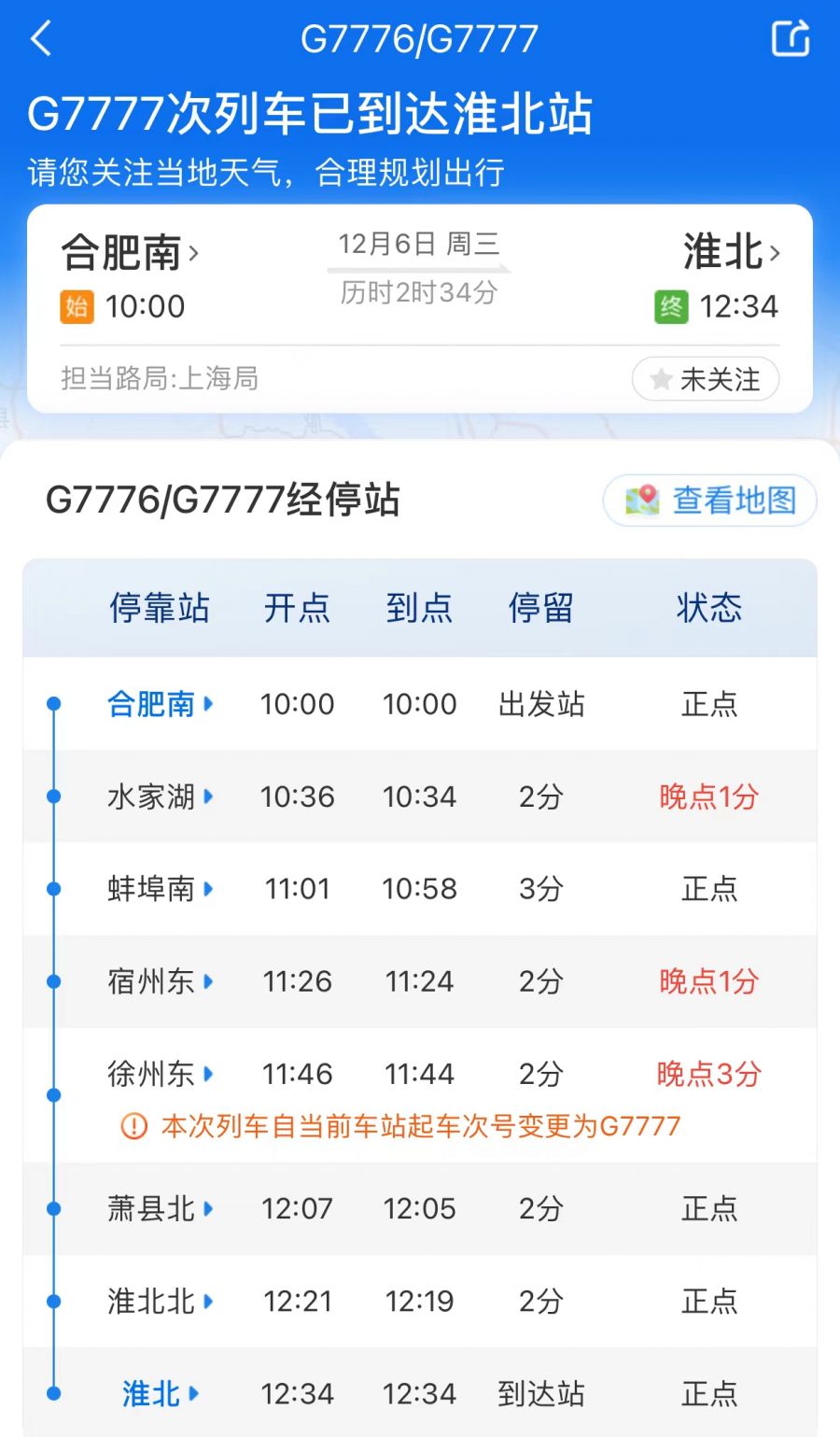
Task: Tap 未关注 to follow this train
Action: (706, 379)
